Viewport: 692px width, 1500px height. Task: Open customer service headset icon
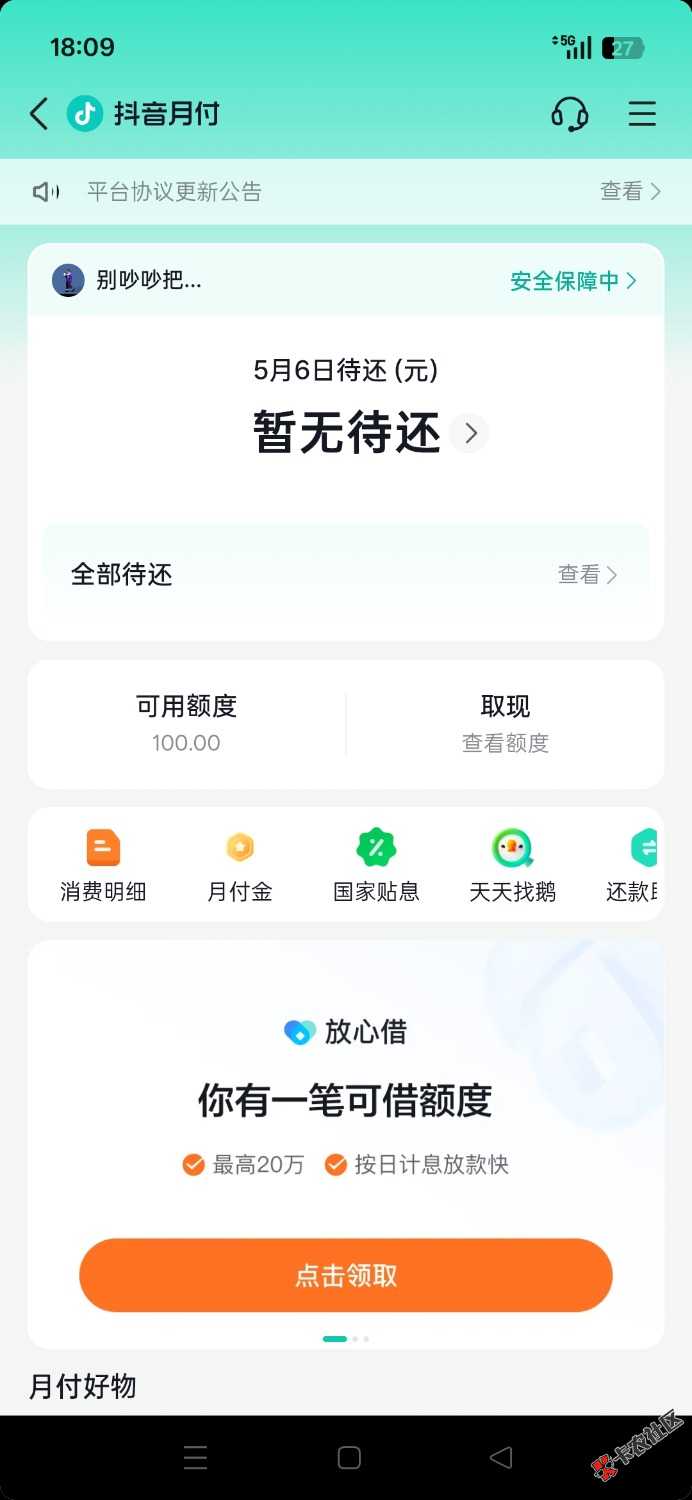click(570, 114)
